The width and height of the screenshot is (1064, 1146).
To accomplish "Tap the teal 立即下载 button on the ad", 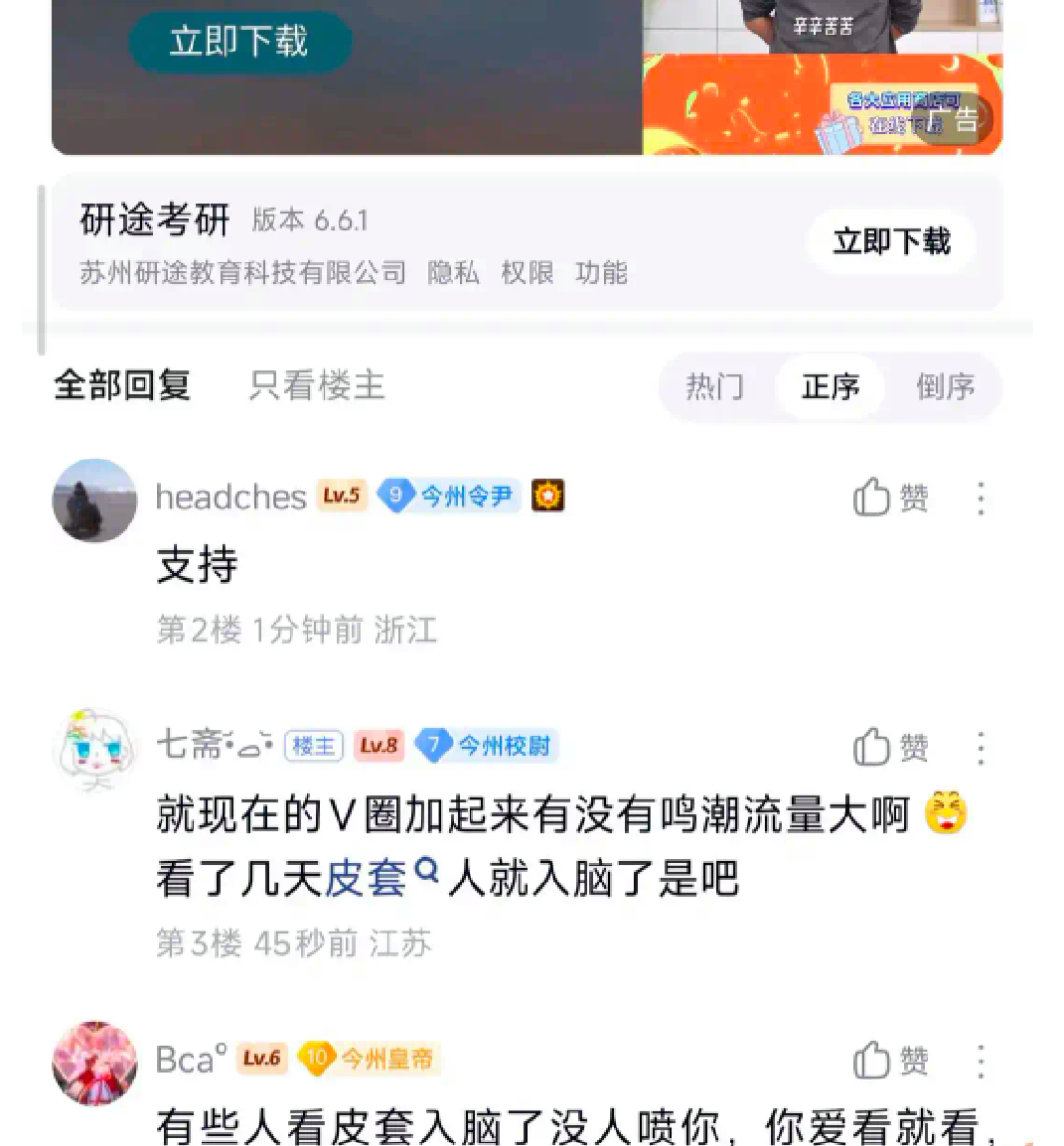I will click(239, 42).
